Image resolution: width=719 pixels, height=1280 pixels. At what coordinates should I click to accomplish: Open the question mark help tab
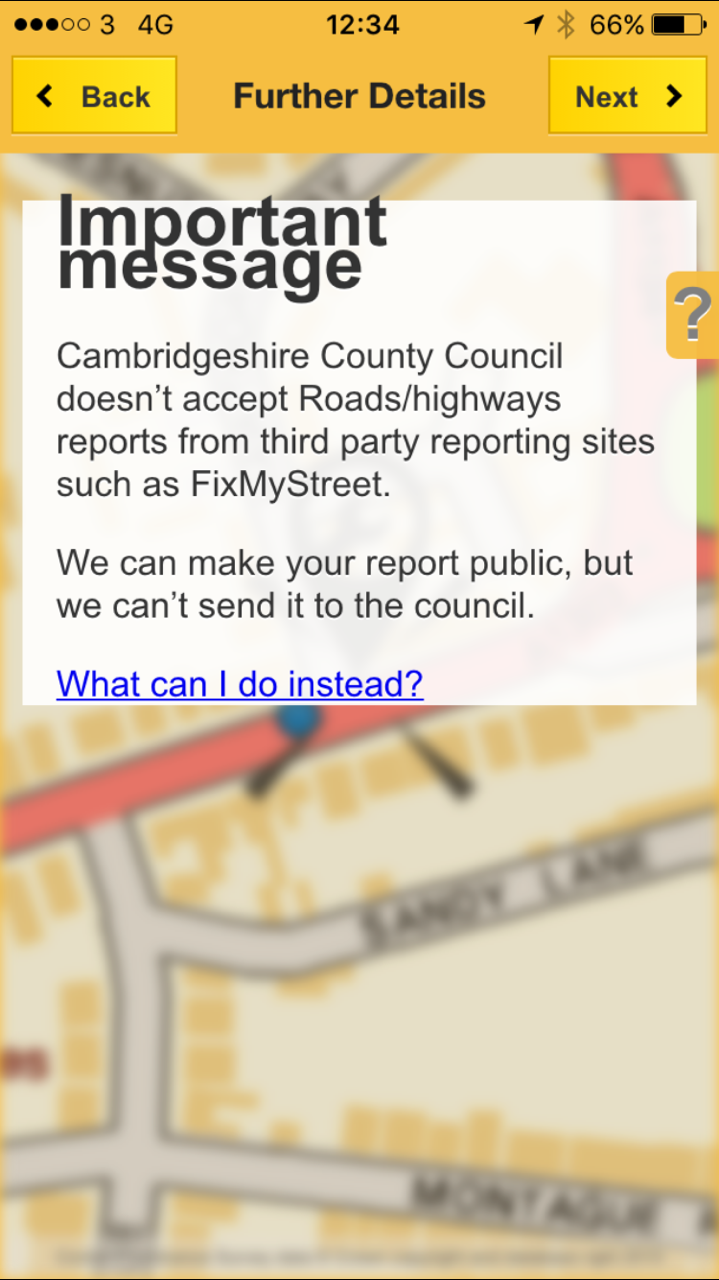tap(692, 315)
